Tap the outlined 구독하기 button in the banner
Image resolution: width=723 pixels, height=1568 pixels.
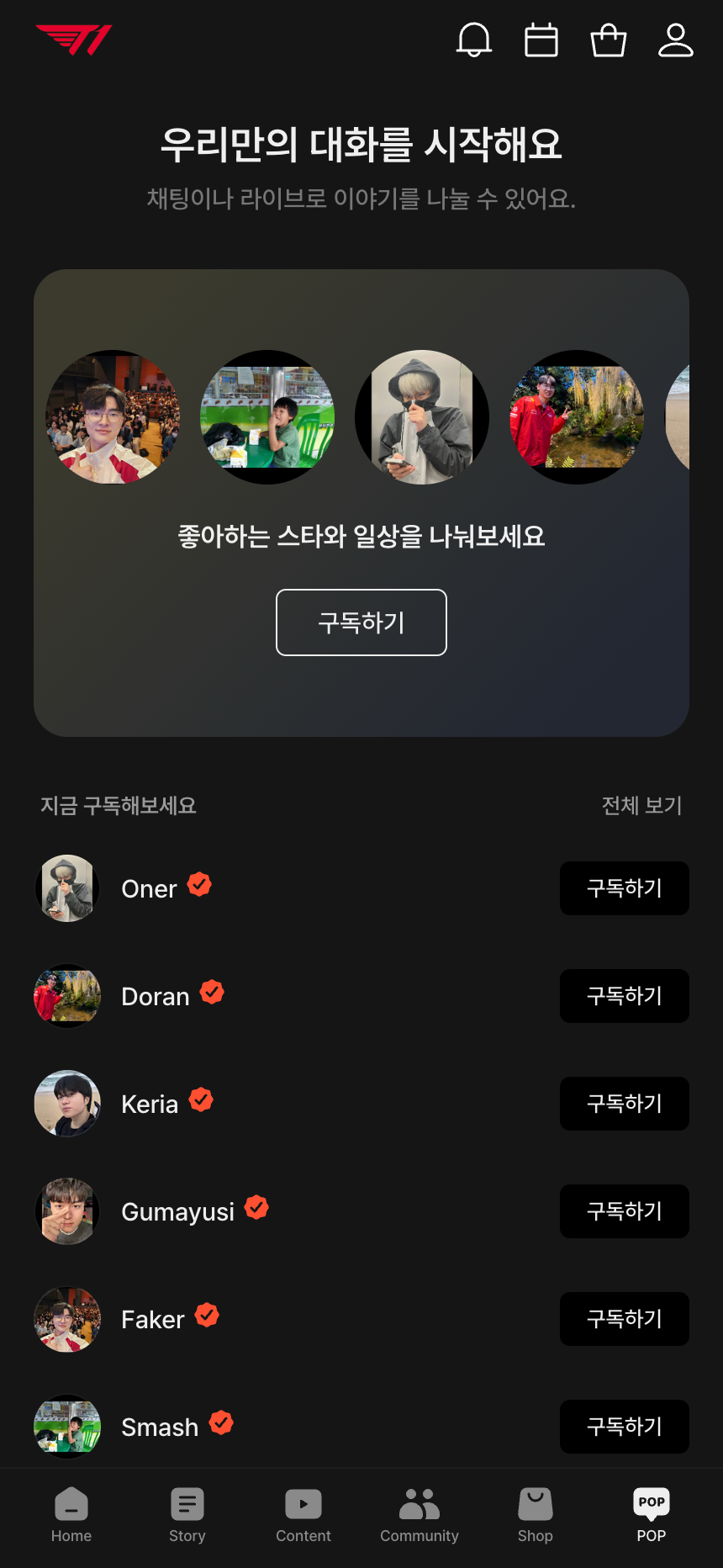tap(361, 622)
